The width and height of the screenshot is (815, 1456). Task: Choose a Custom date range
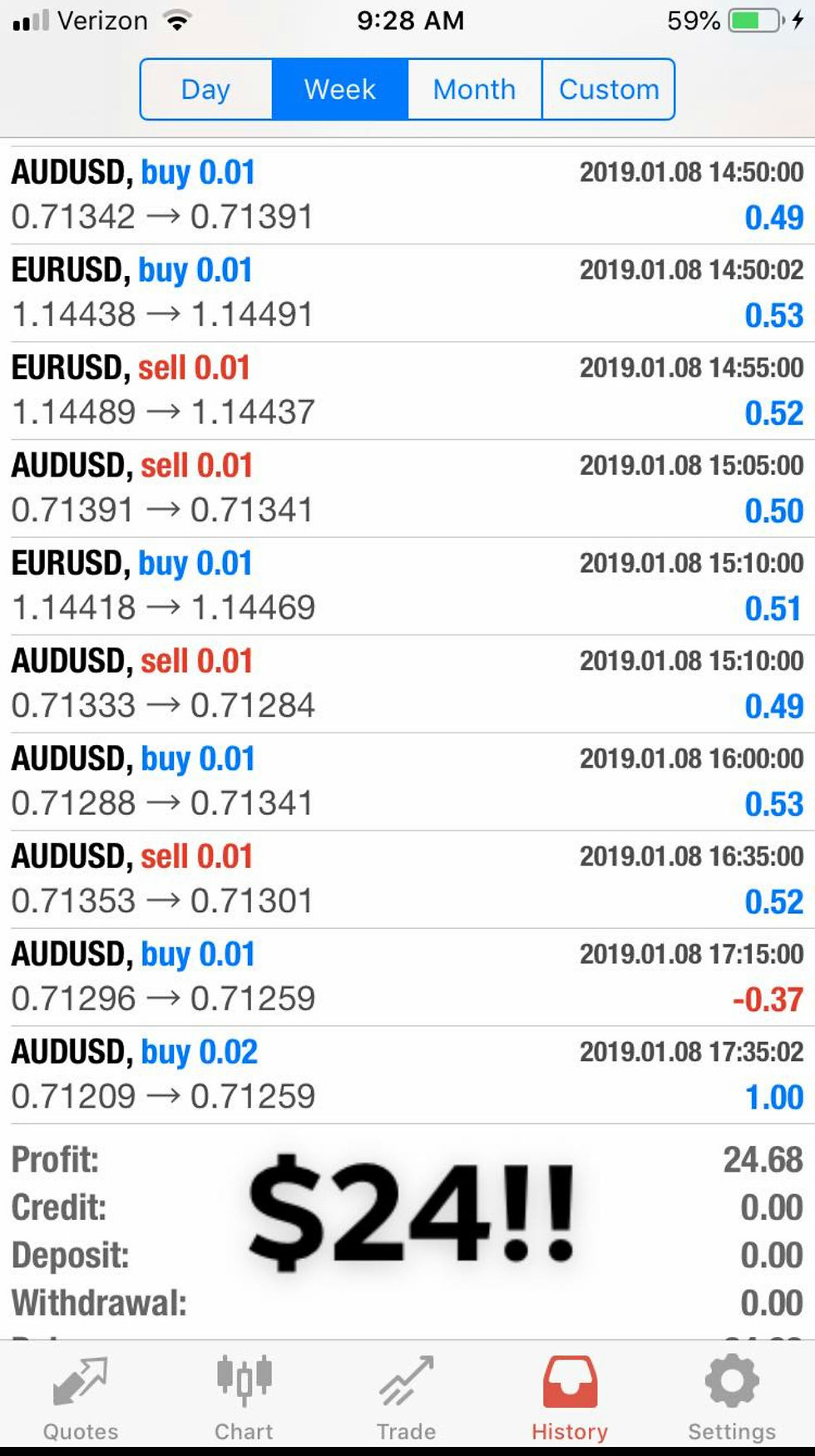point(609,90)
